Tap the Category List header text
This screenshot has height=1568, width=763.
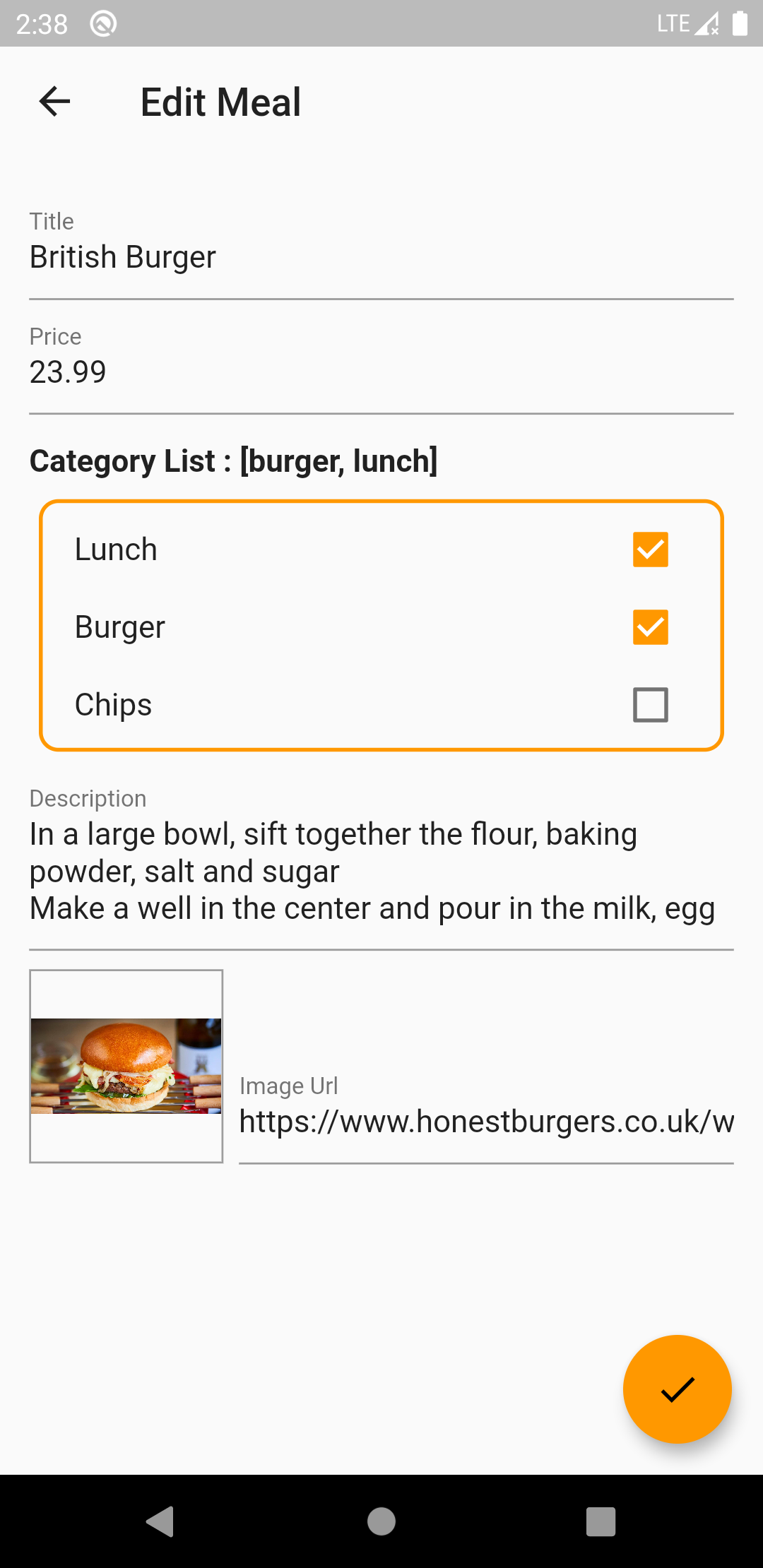(233, 461)
